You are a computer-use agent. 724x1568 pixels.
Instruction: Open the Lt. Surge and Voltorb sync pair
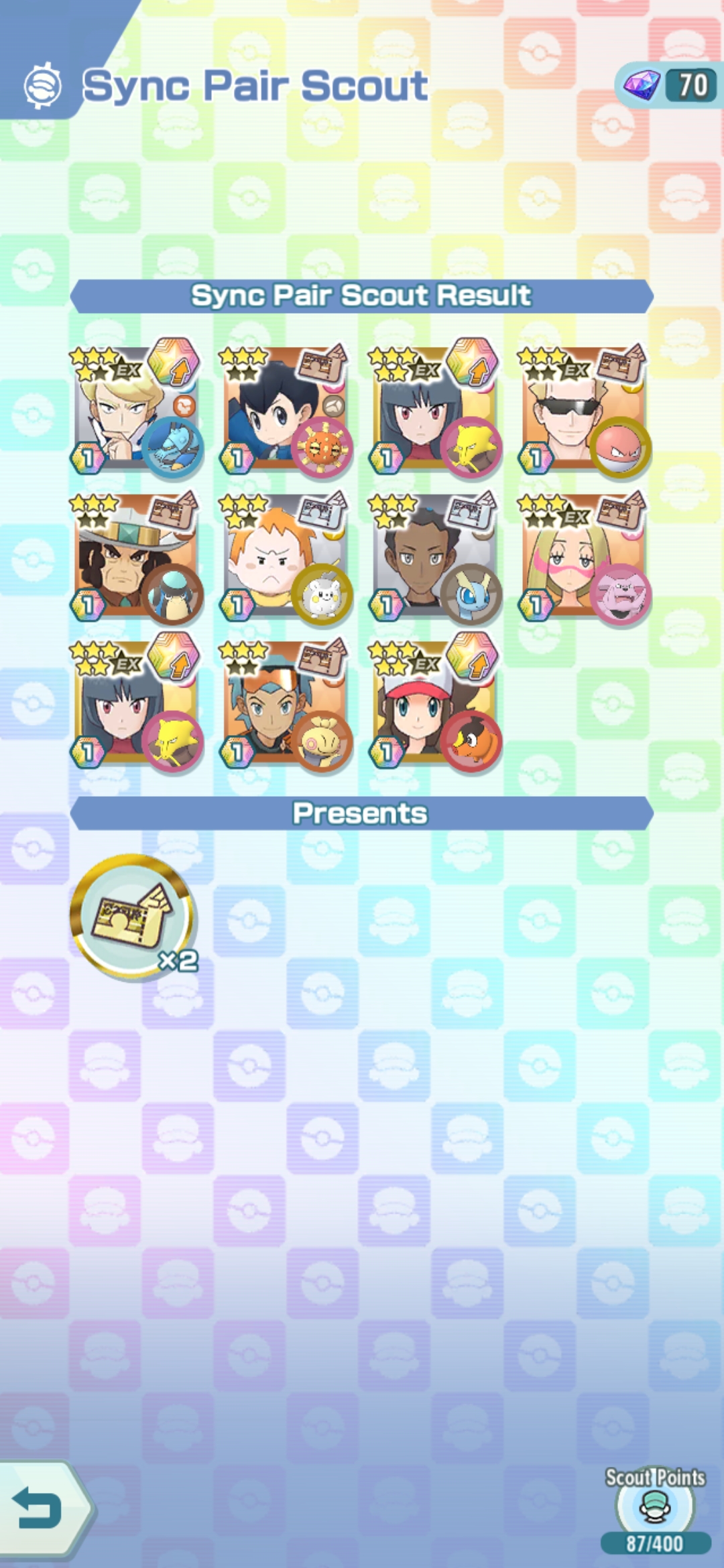click(584, 408)
